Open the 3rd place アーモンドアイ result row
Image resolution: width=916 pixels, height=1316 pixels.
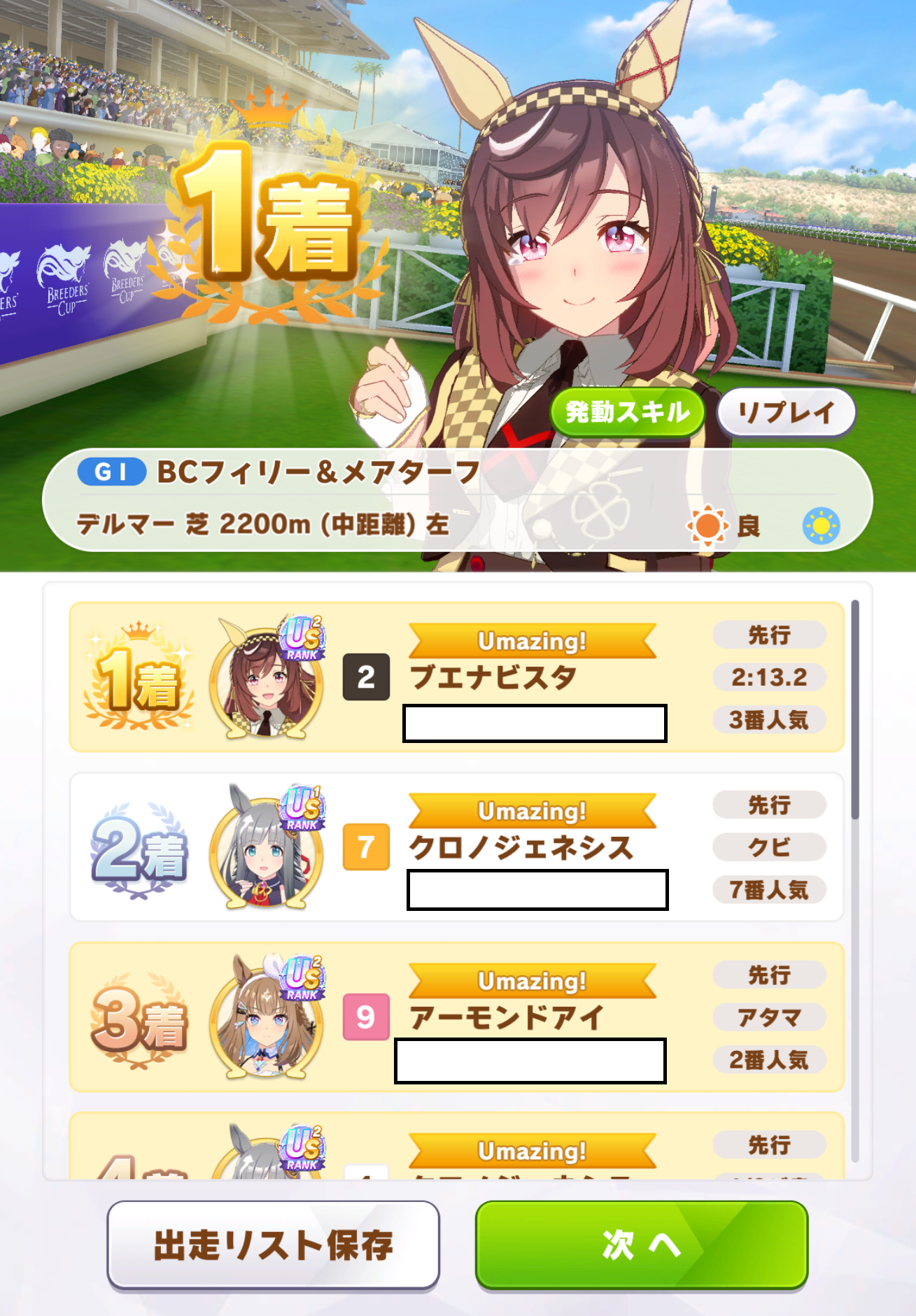point(456,1017)
